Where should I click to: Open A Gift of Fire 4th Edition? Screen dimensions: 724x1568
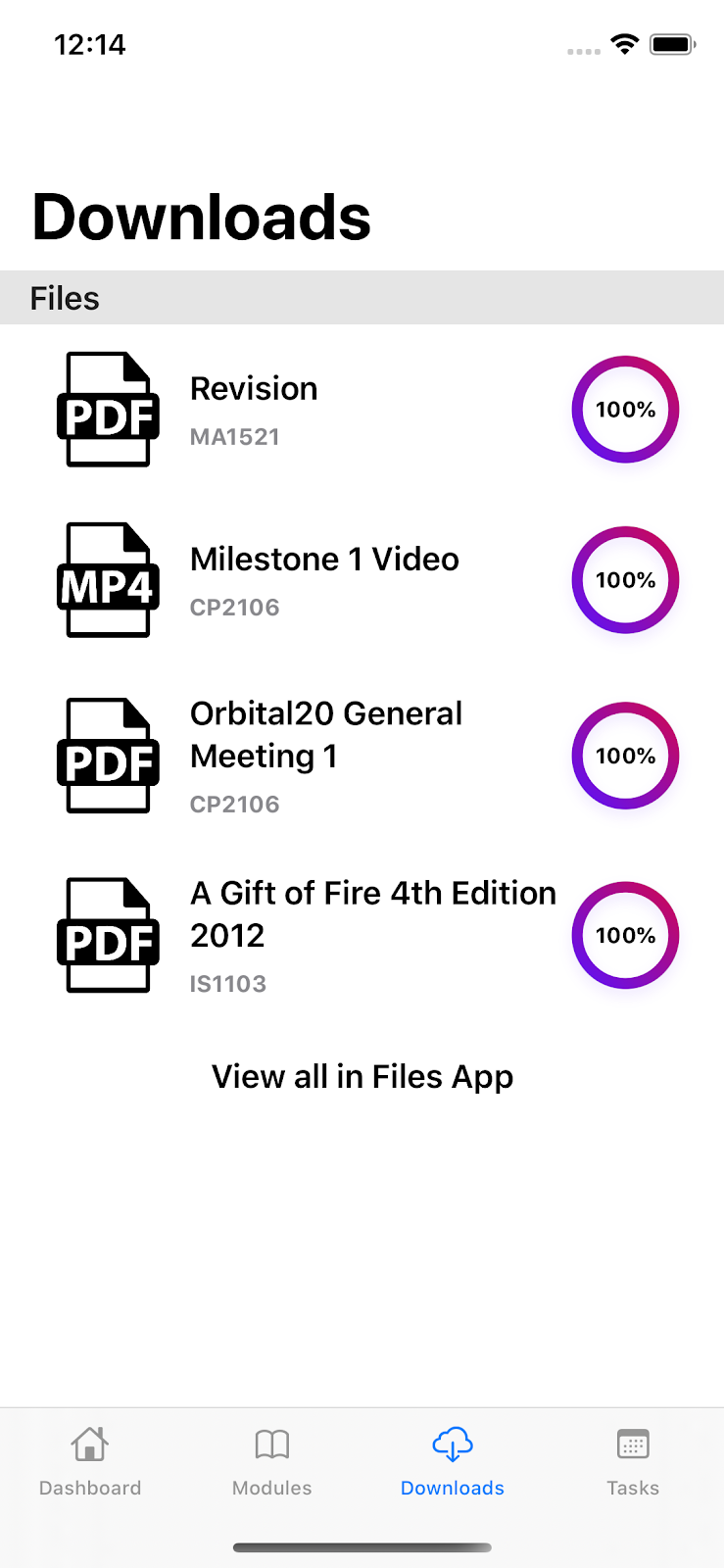click(x=372, y=934)
